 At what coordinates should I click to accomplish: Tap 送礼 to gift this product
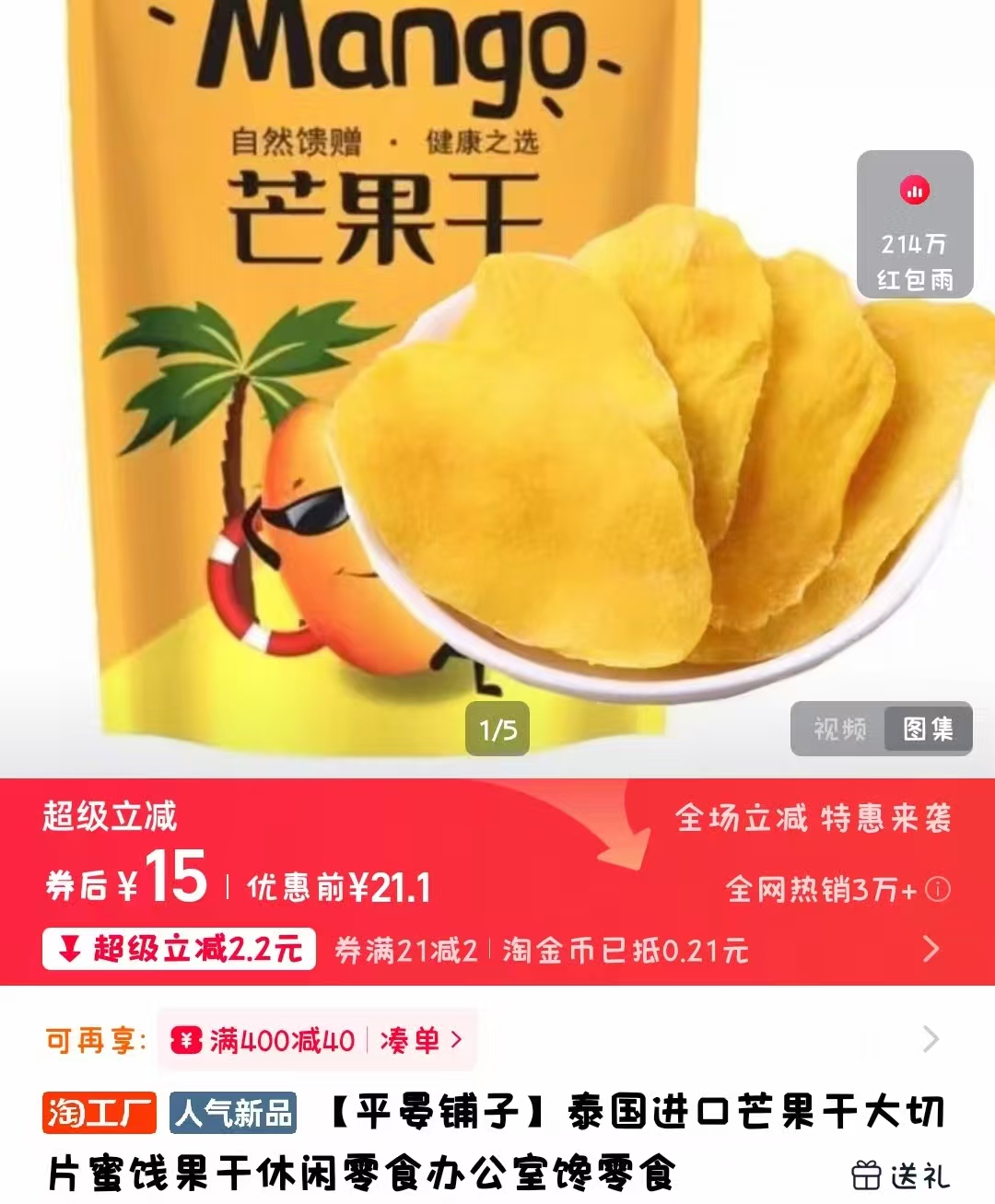tap(901, 1175)
